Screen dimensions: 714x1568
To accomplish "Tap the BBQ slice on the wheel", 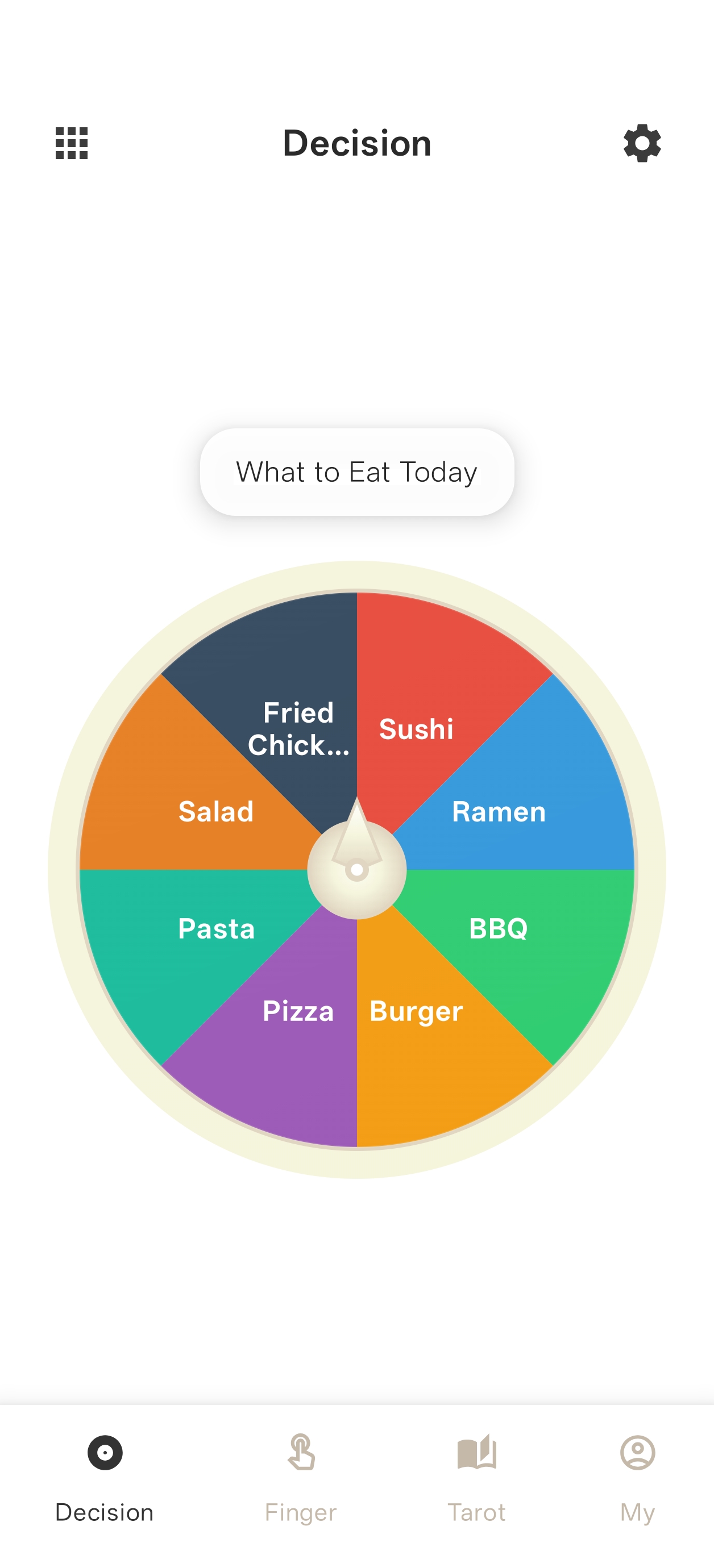I will (x=500, y=928).
